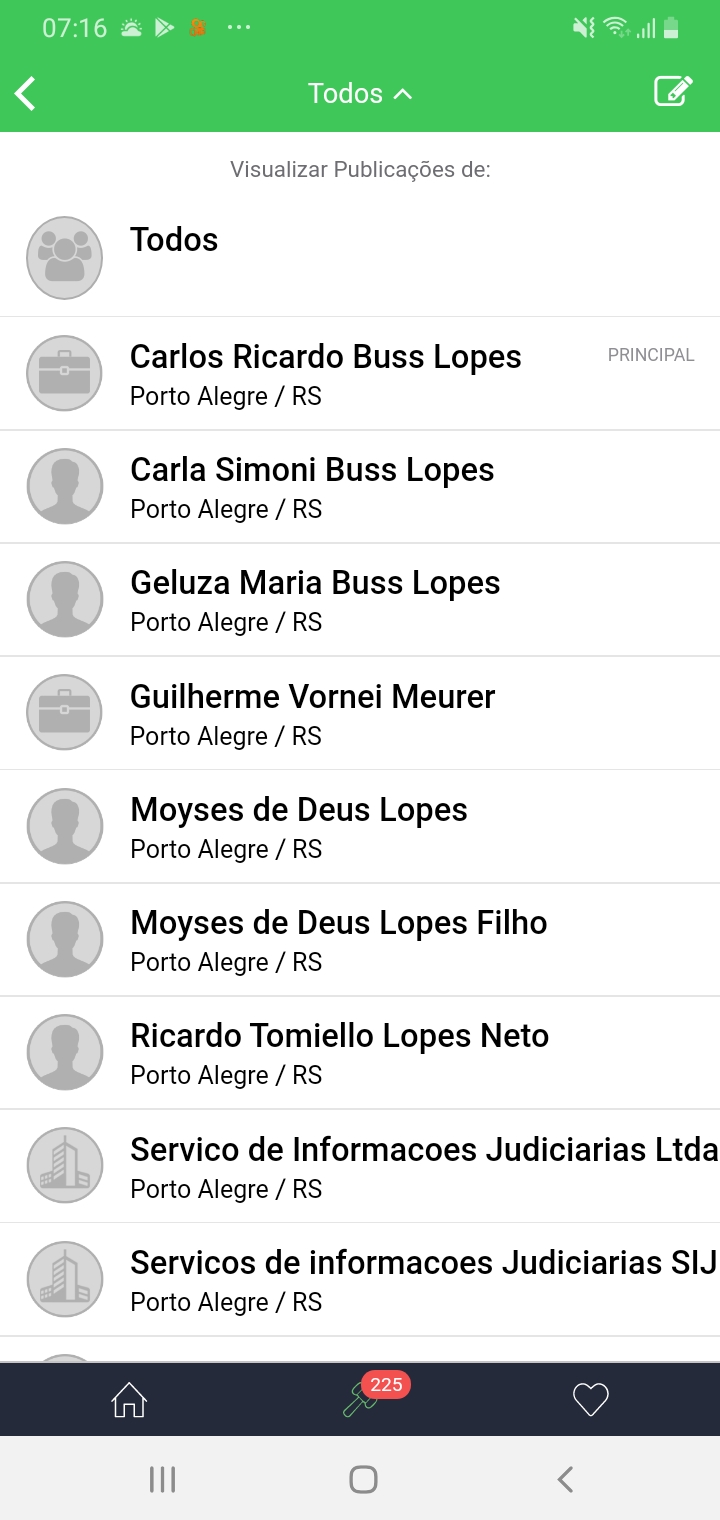The height and width of the screenshot is (1520, 720).
Task: Go back using the top-left arrow
Action: 26,93
